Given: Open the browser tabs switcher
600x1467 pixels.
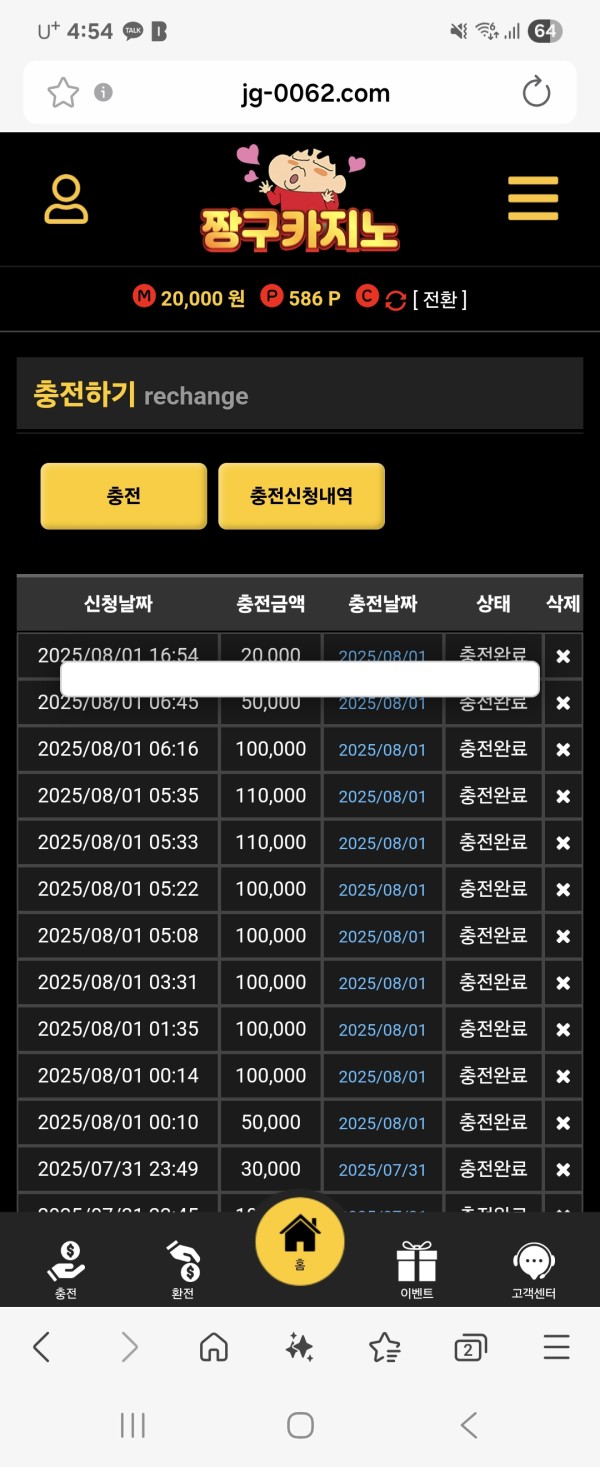Looking at the screenshot, I should (470, 1348).
